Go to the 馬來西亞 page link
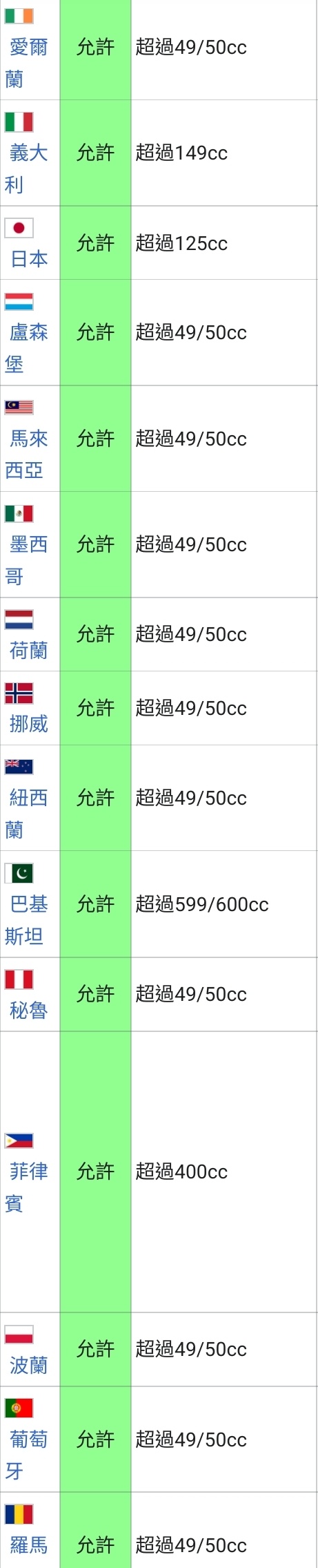Viewport: 318px width, 1568px height. (28, 454)
